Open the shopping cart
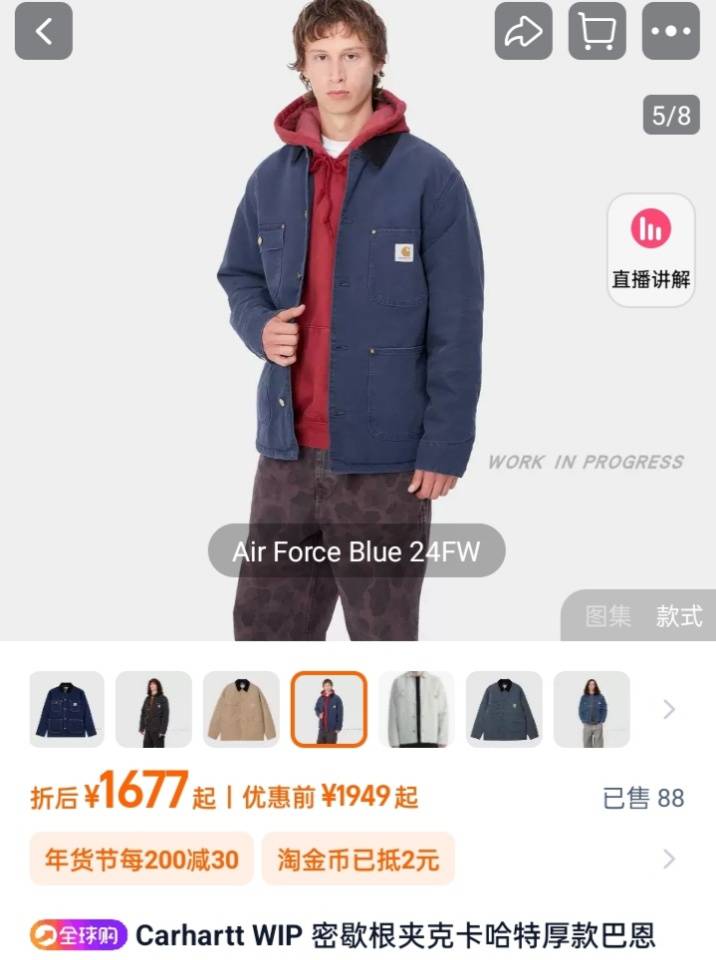This screenshot has width=716, height=960. pos(597,31)
